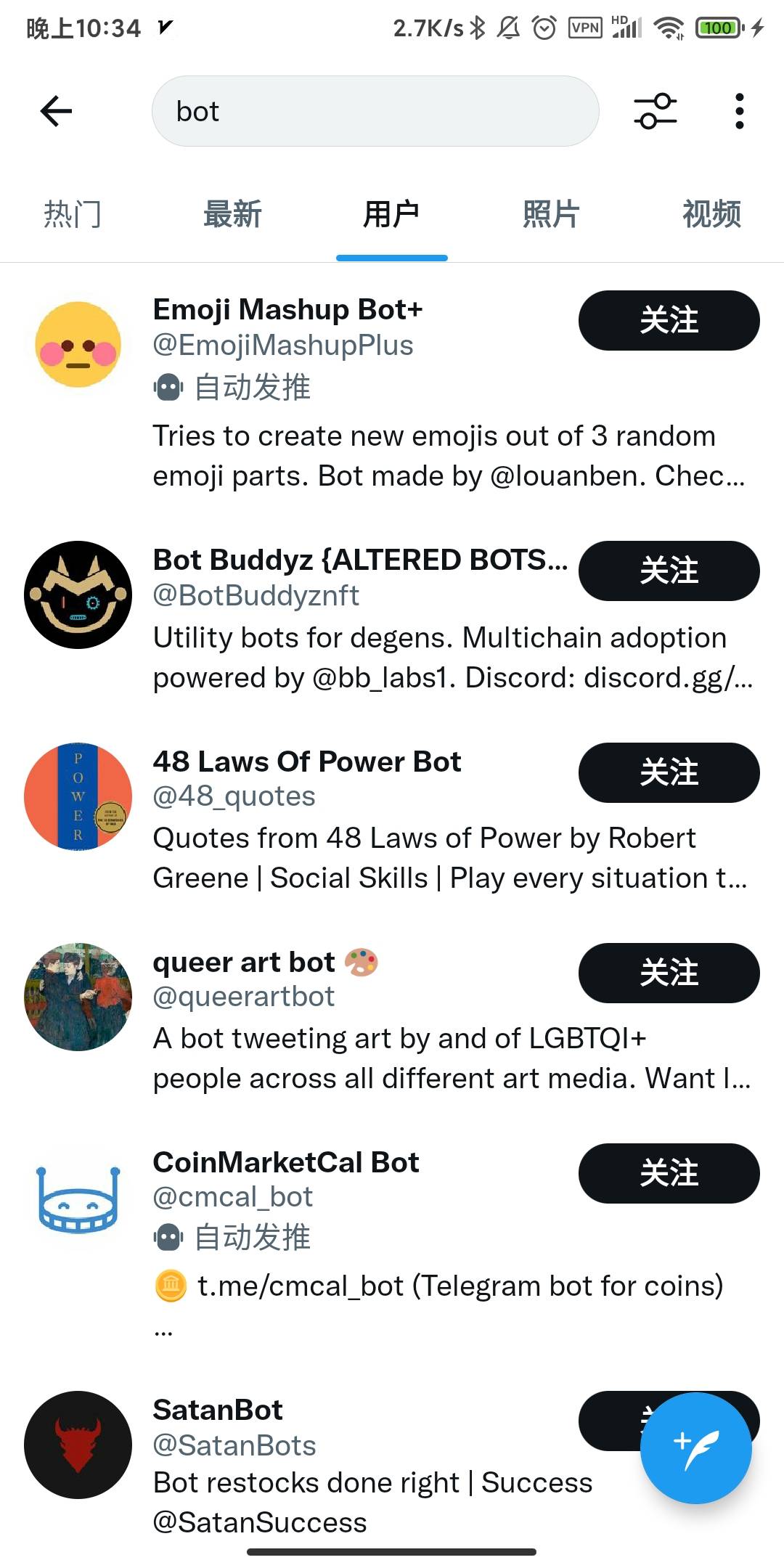The height and width of the screenshot is (1568, 784).
Task: Follow queer art bot
Action: pyautogui.click(x=669, y=973)
